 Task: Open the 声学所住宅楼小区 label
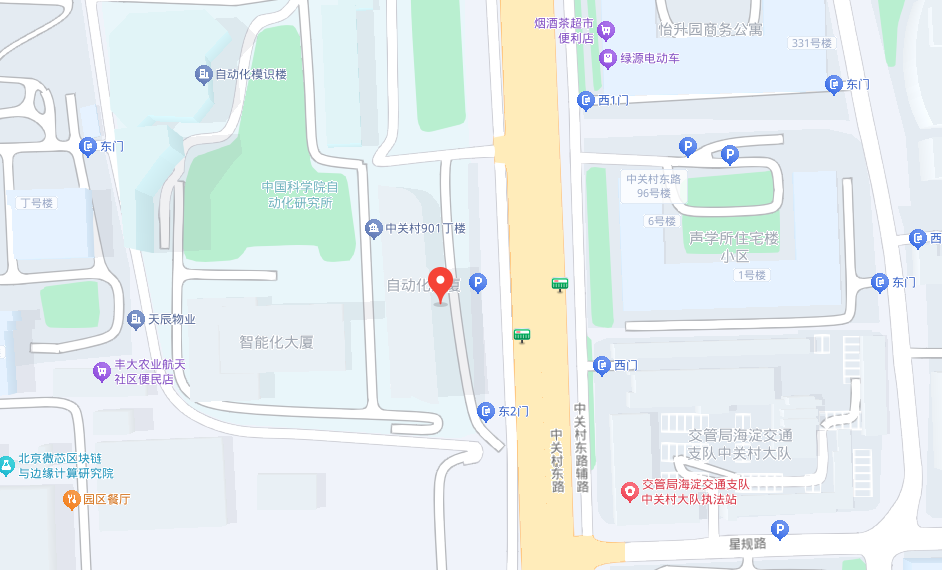pyautogui.click(x=733, y=246)
